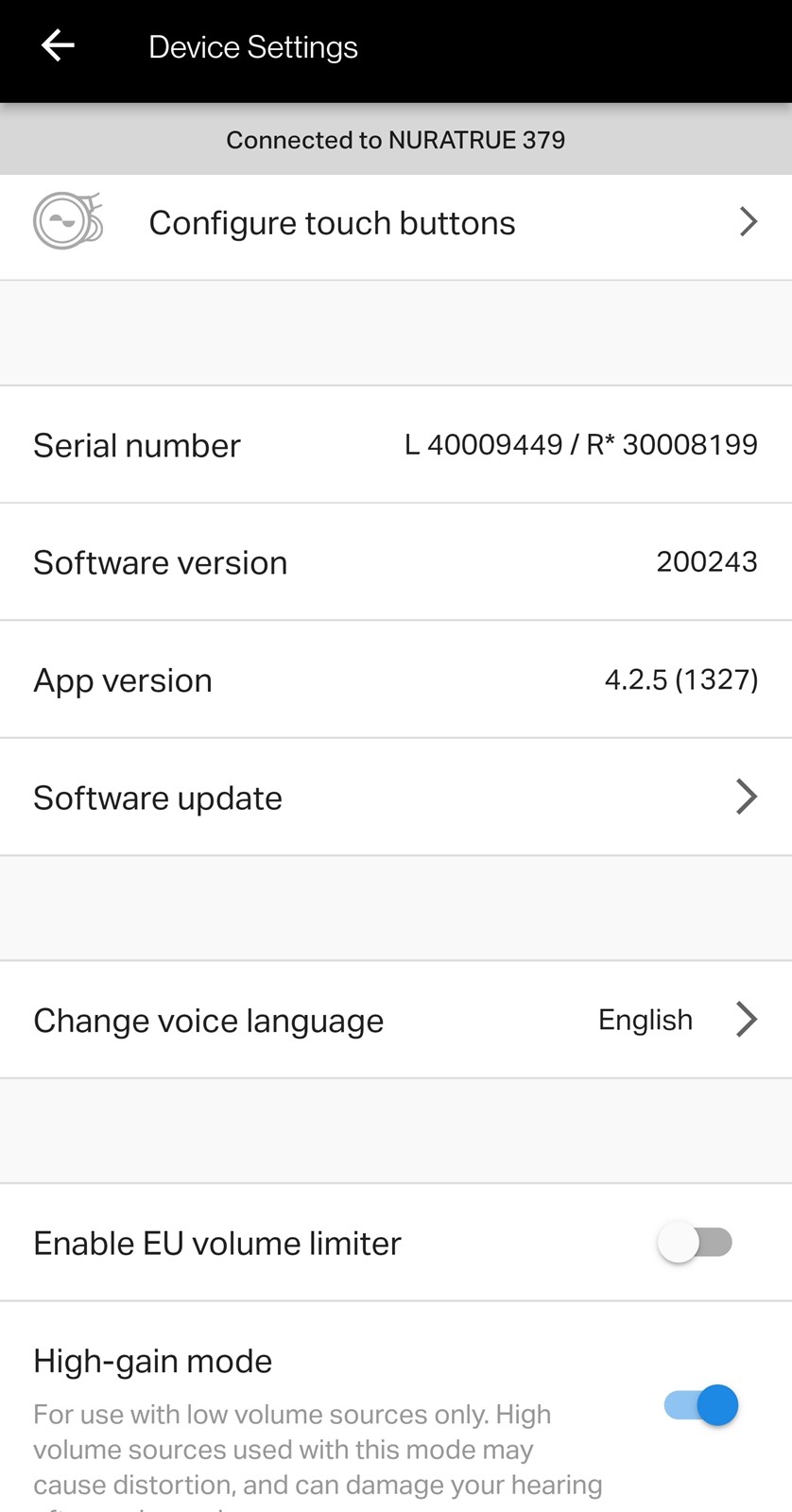Turn off High-gain mode
The width and height of the screenshot is (792, 1512).
coord(700,1405)
